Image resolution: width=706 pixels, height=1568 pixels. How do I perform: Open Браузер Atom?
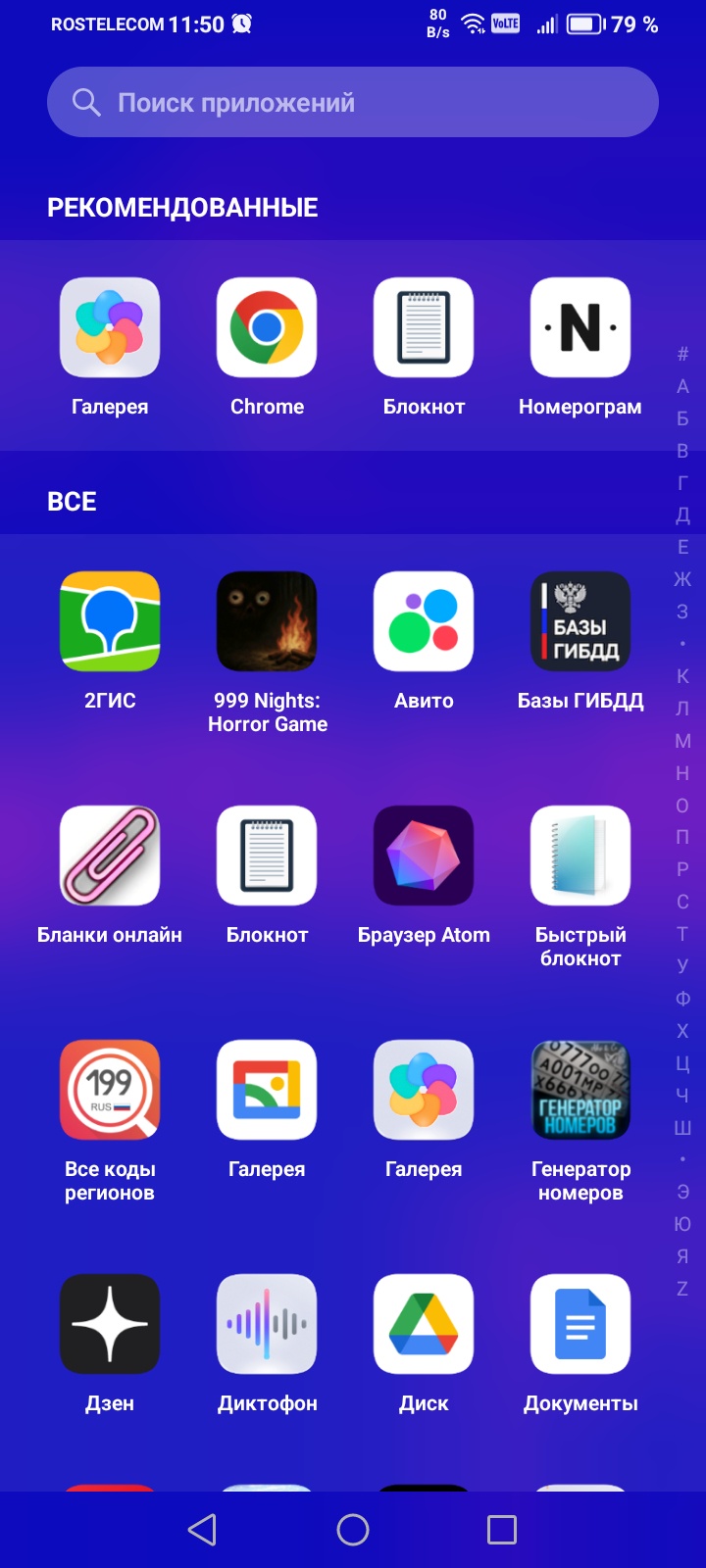424,857
